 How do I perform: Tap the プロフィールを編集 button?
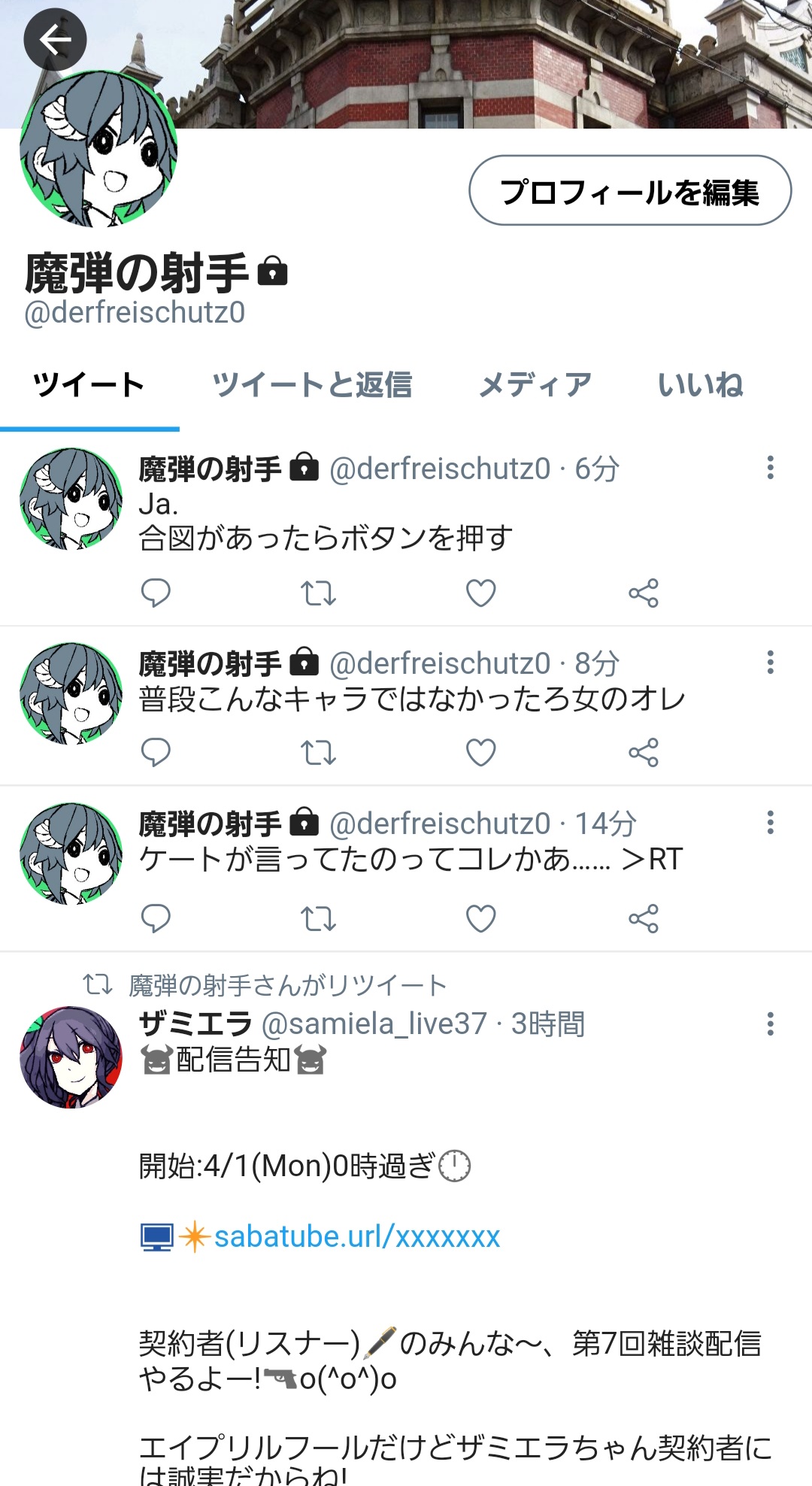tap(630, 191)
